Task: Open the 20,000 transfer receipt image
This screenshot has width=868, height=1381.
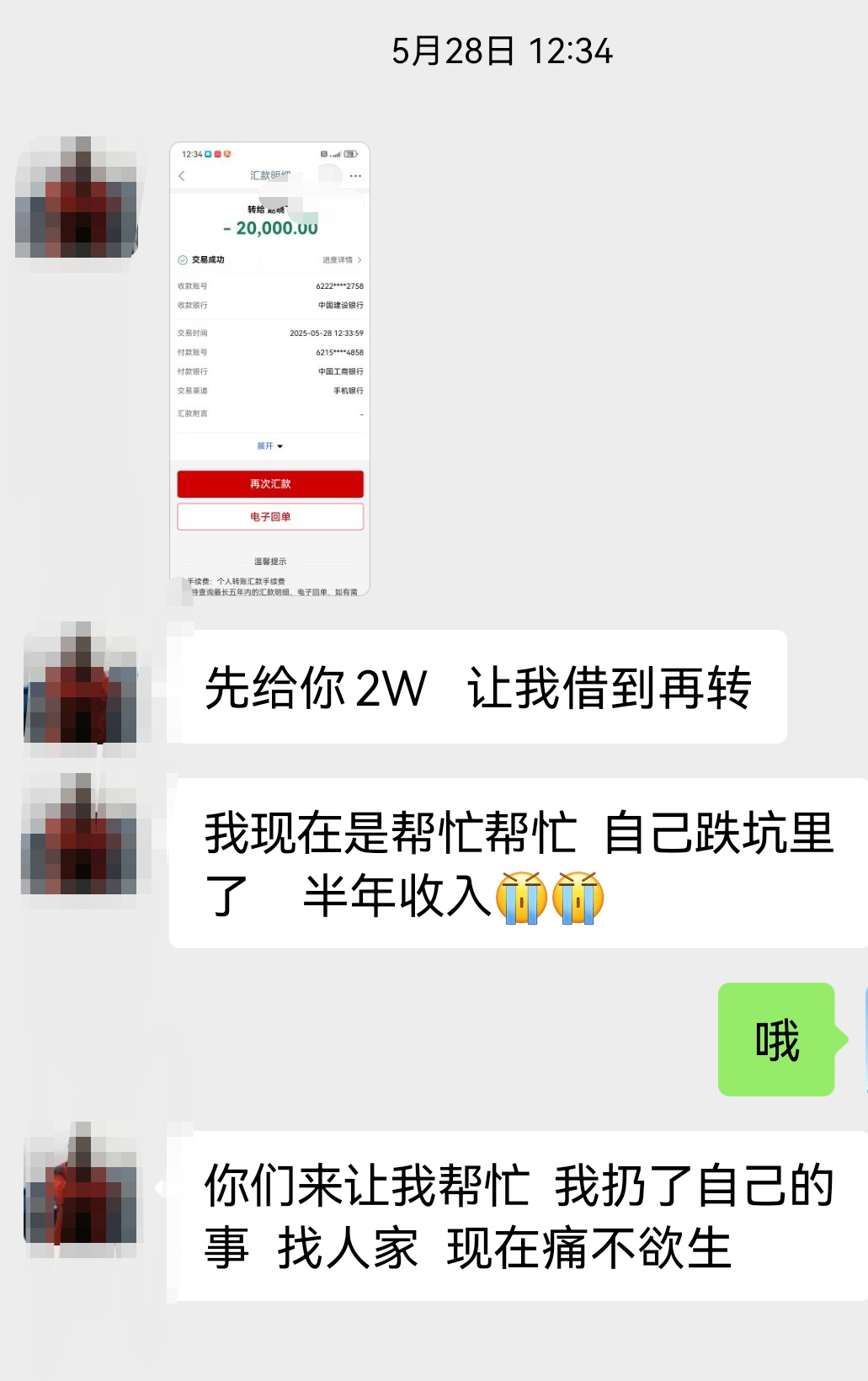Action: (x=269, y=369)
